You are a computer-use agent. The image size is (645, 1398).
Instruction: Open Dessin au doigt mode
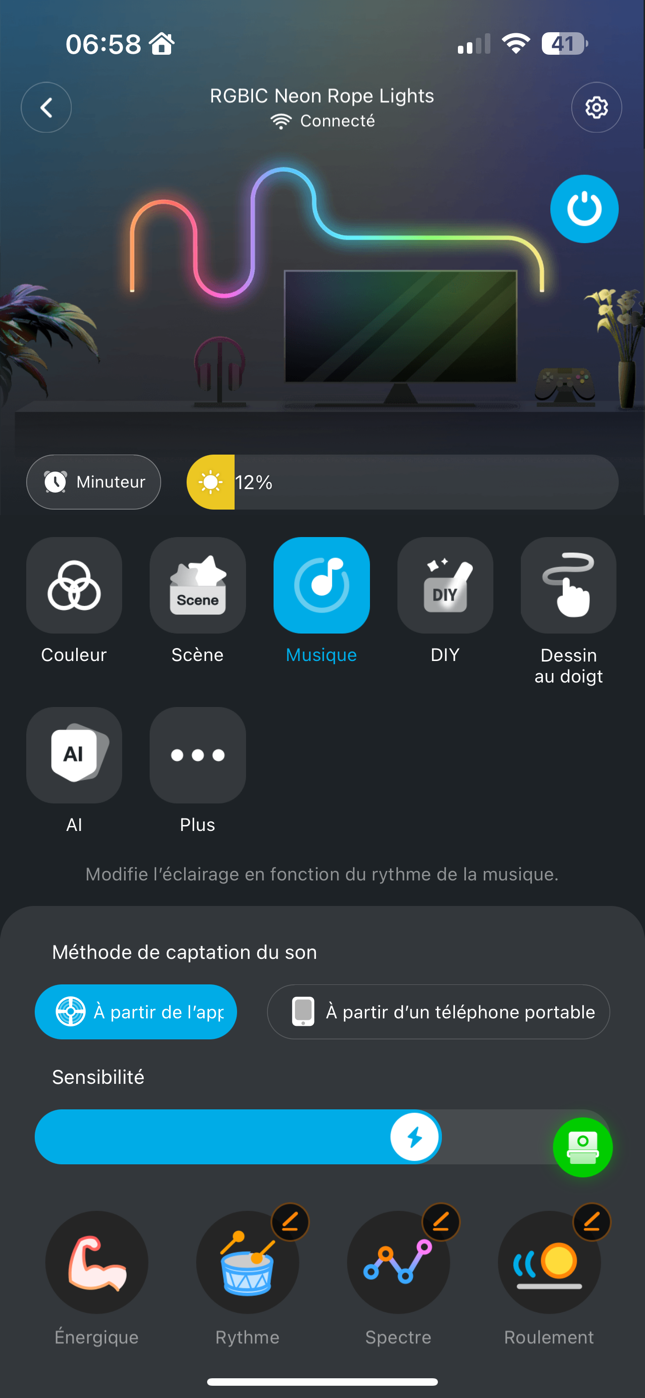pyautogui.click(x=568, y=586)
